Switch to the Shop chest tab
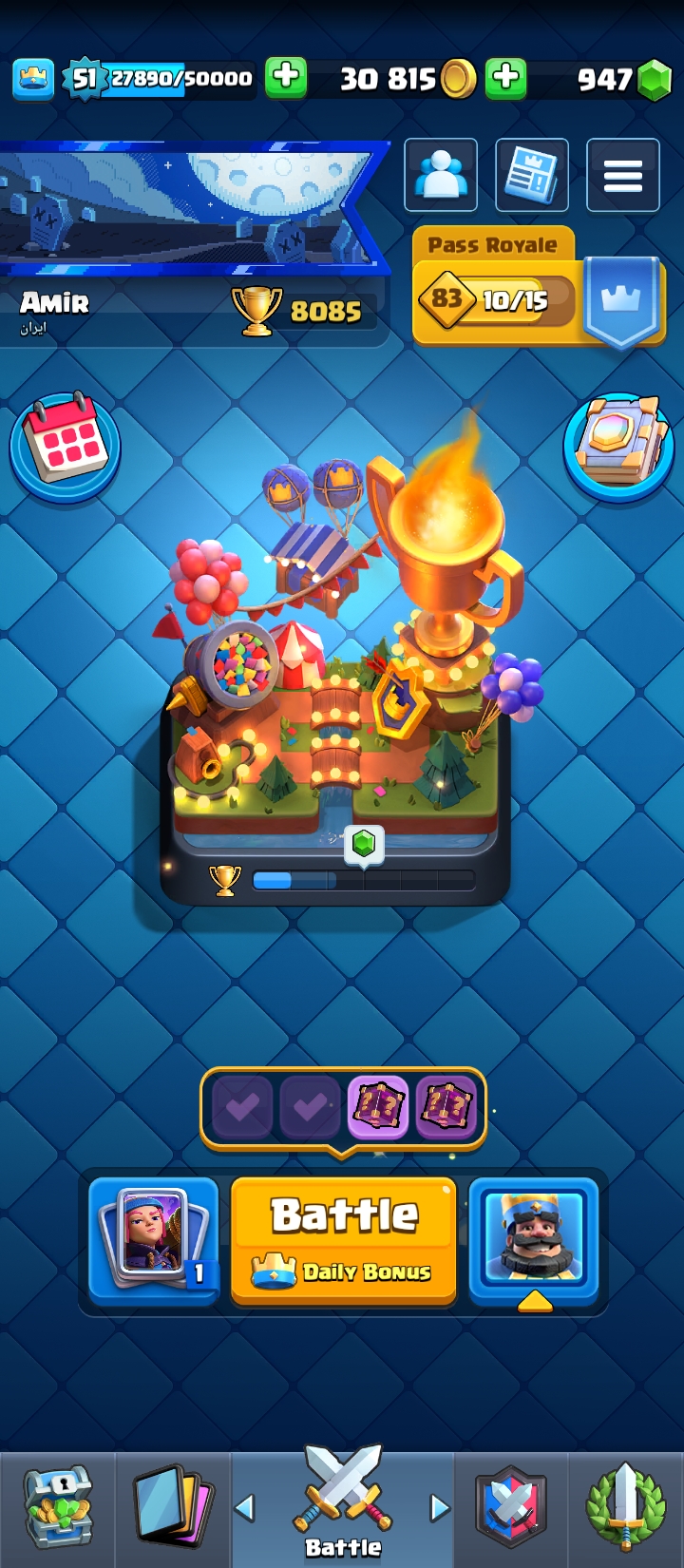The height and width of the screenshot is (1568, 684). tap(57, 1508)
